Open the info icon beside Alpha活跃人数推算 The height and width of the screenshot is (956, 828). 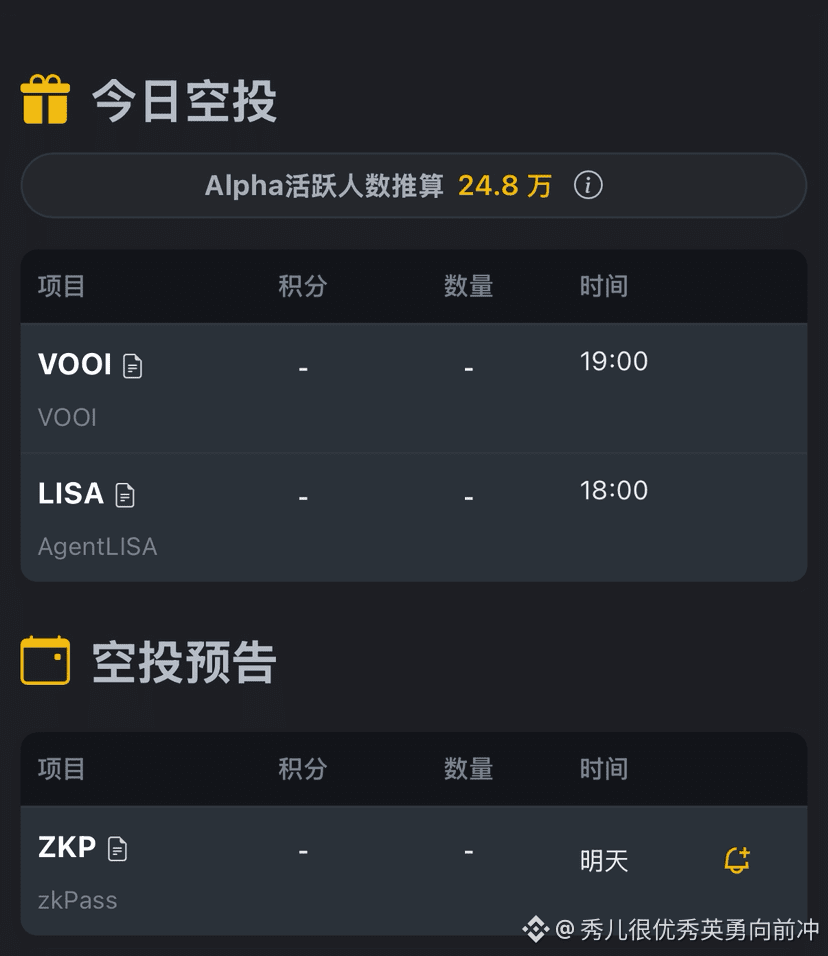588,185
